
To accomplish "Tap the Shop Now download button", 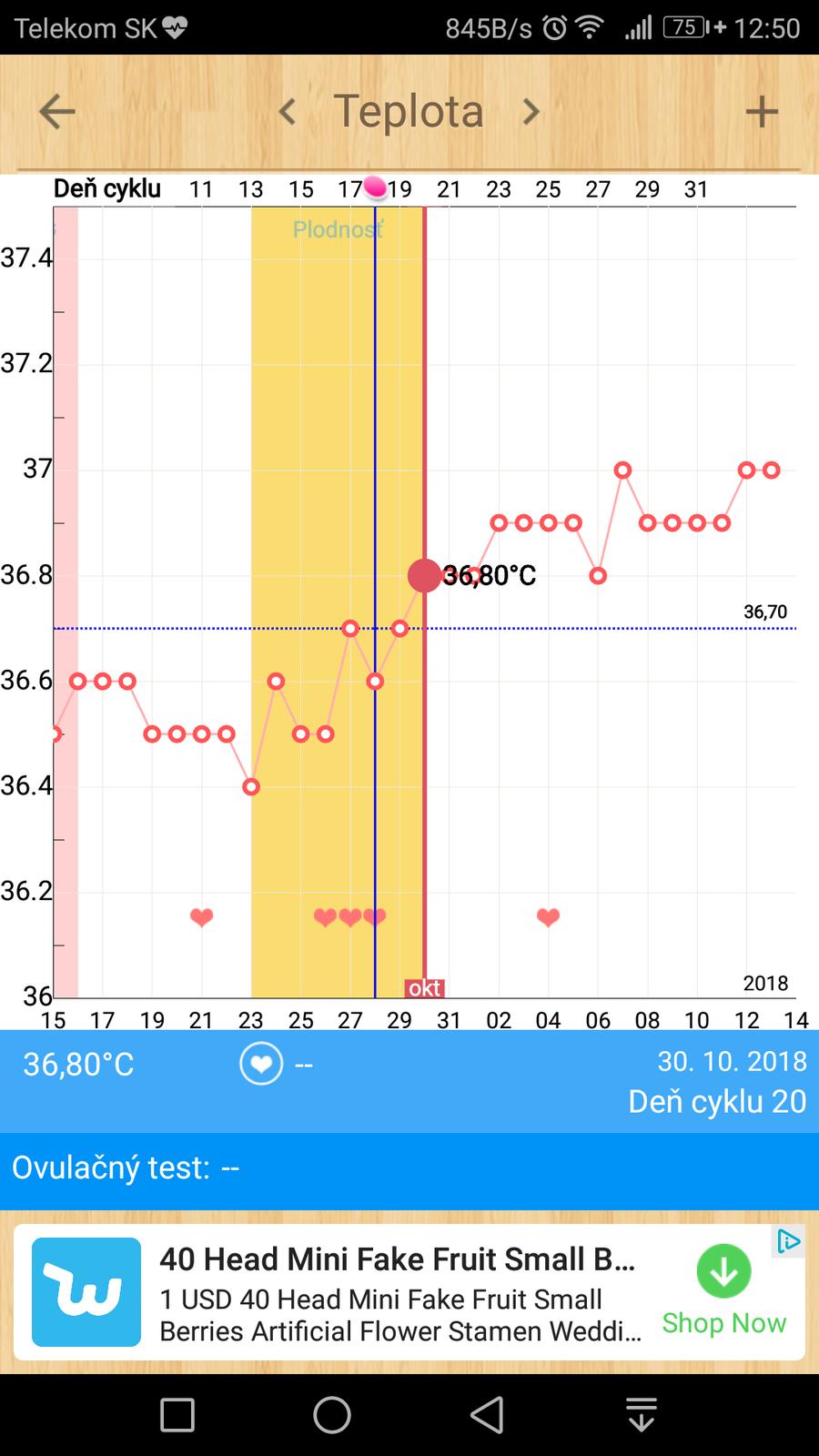I will click(x=724, y=1271).
